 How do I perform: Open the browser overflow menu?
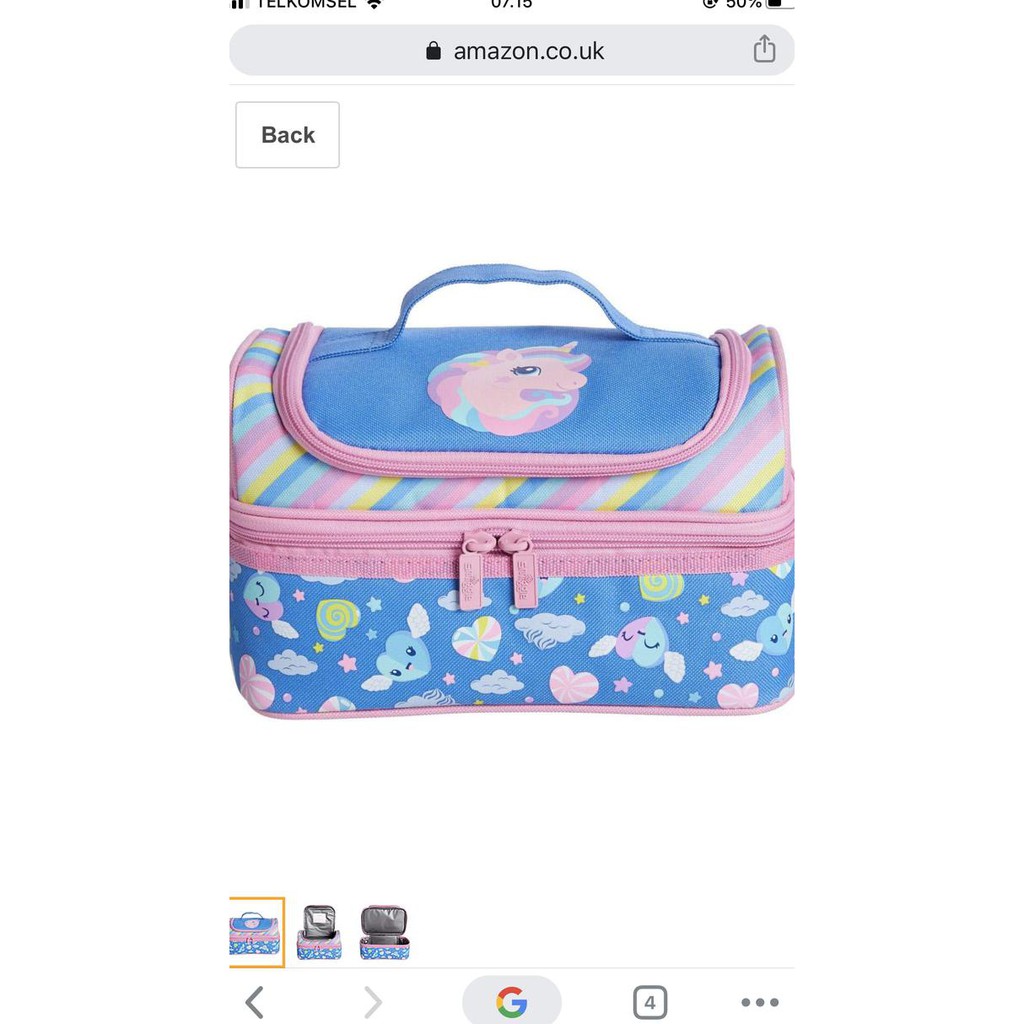pyautogui.click(x=760, y=1002)
